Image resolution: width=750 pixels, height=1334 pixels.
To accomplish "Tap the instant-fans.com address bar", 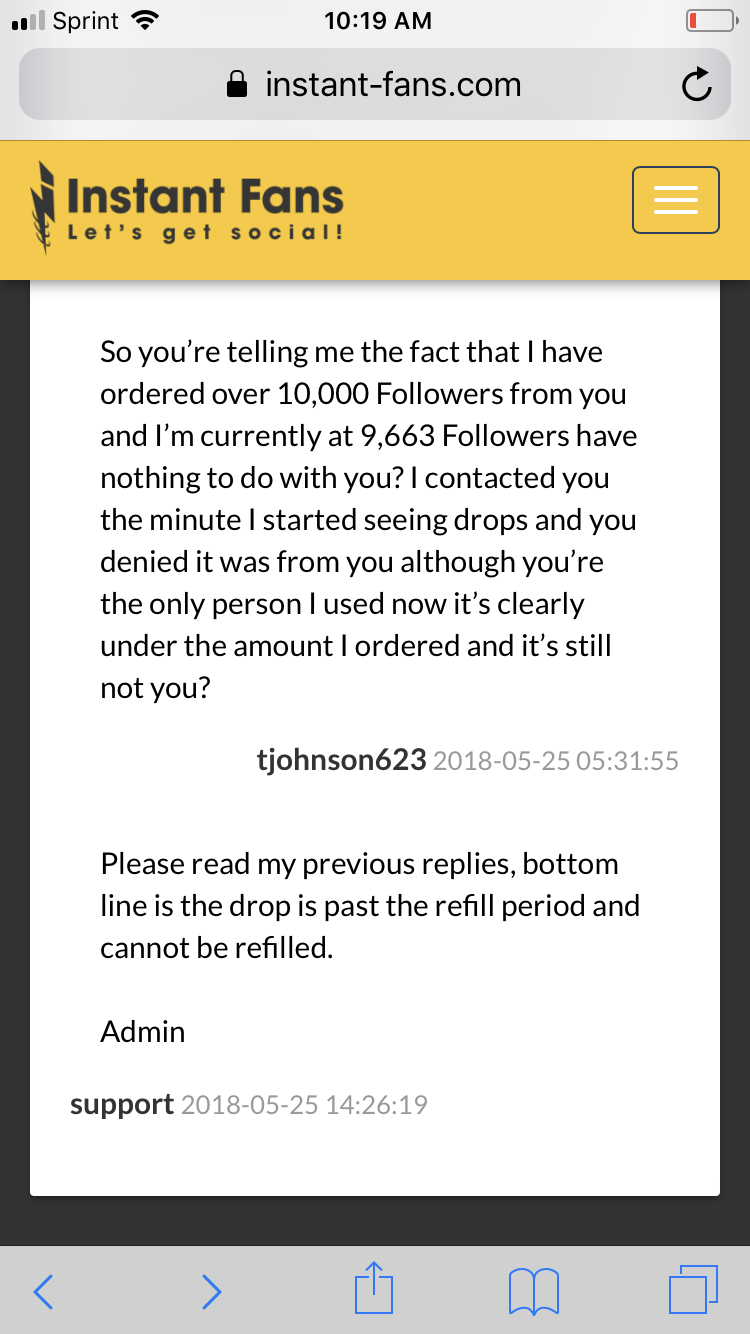I will point(375,85).
